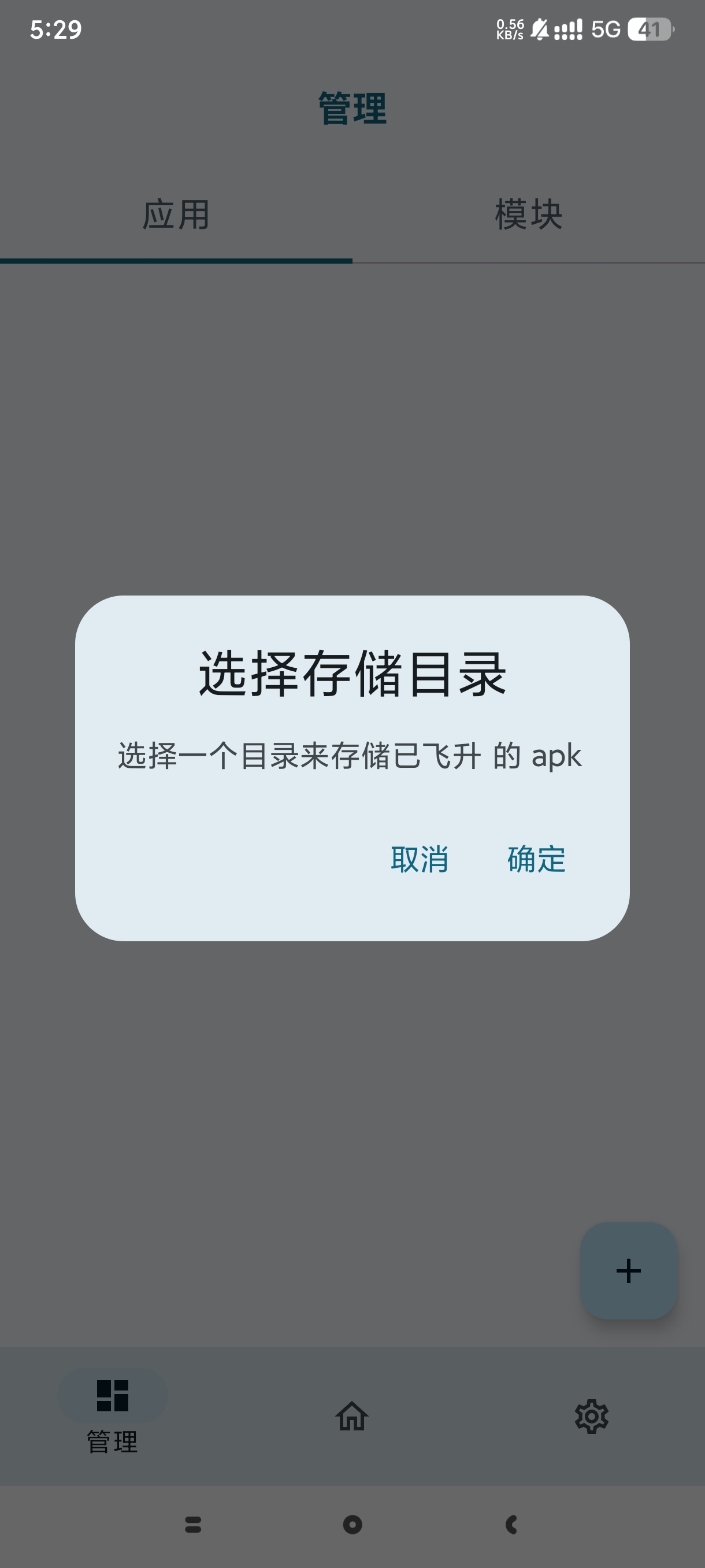Tap 取消 to cancel the dialog
Viewport: 705px width, 1568px height.
(x=419, y=859)
